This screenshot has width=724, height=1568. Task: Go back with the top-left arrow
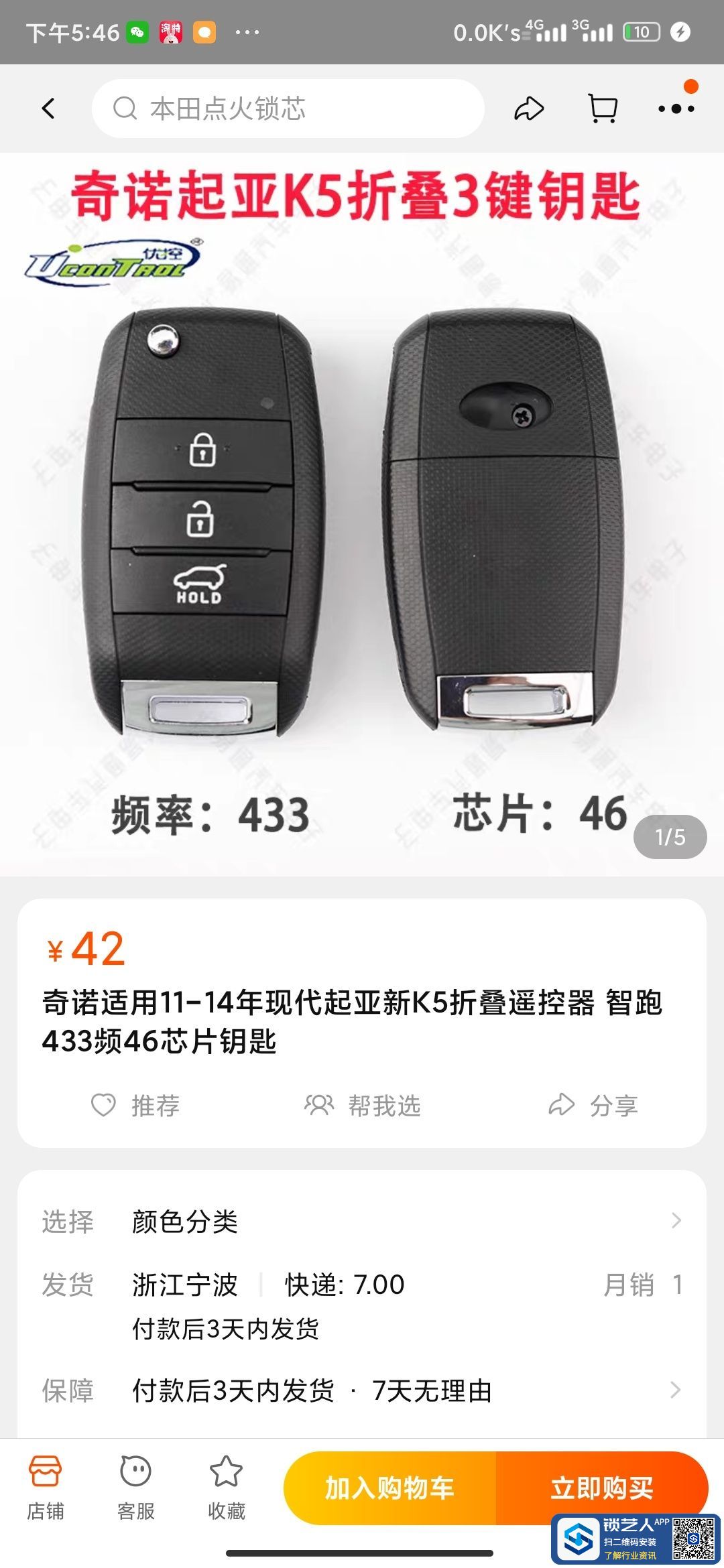(48, 109)
